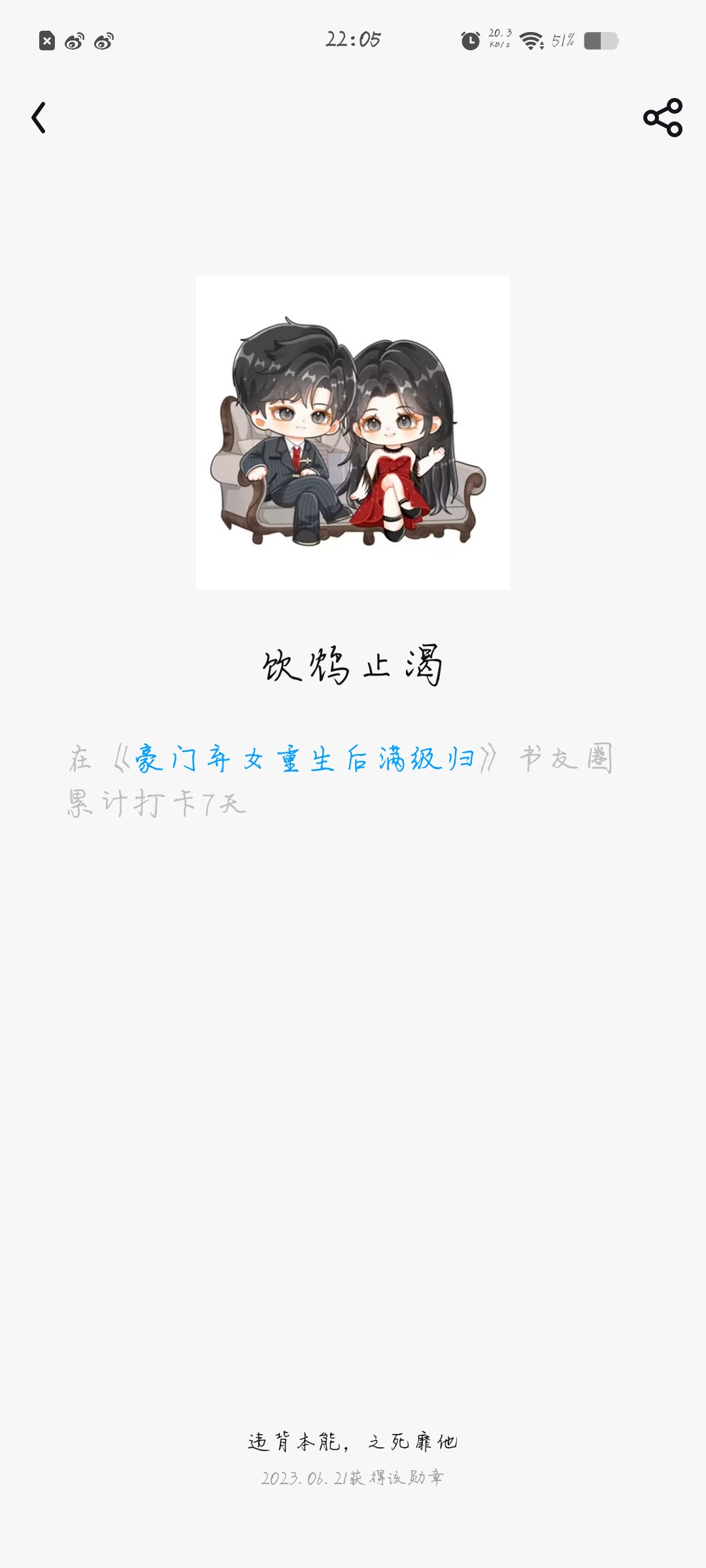This screenshot has width=706, height=1568.
Task: Open the book link 豪门弃女重生后满级归
Action: 305,759
